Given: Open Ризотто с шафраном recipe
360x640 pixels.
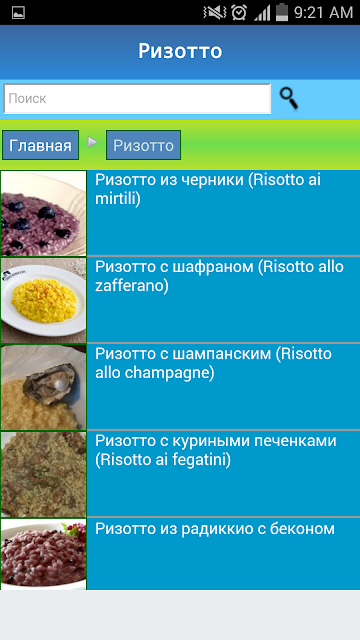Looking at the screenshot, I should click(180, 300).
